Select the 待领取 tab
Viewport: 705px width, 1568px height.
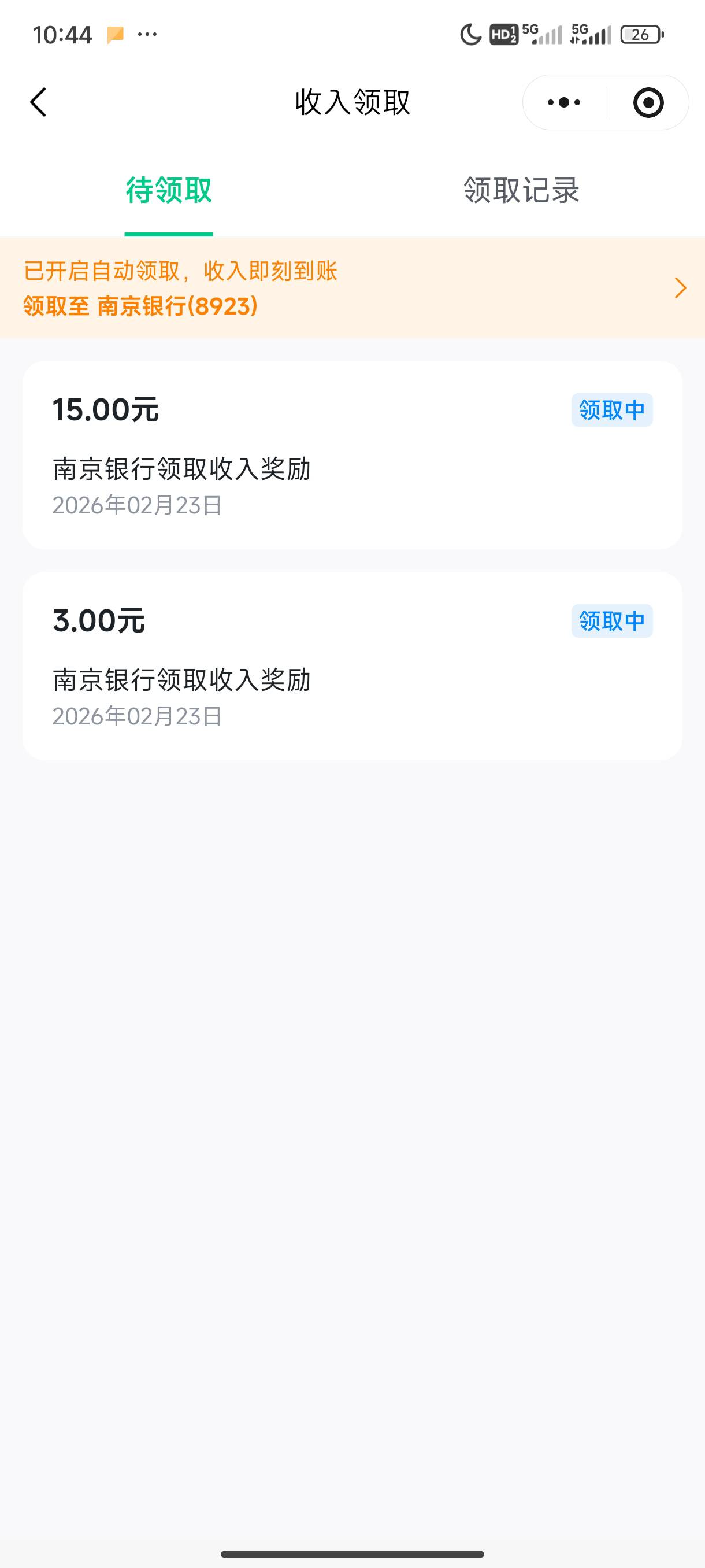tap(169, 190)
